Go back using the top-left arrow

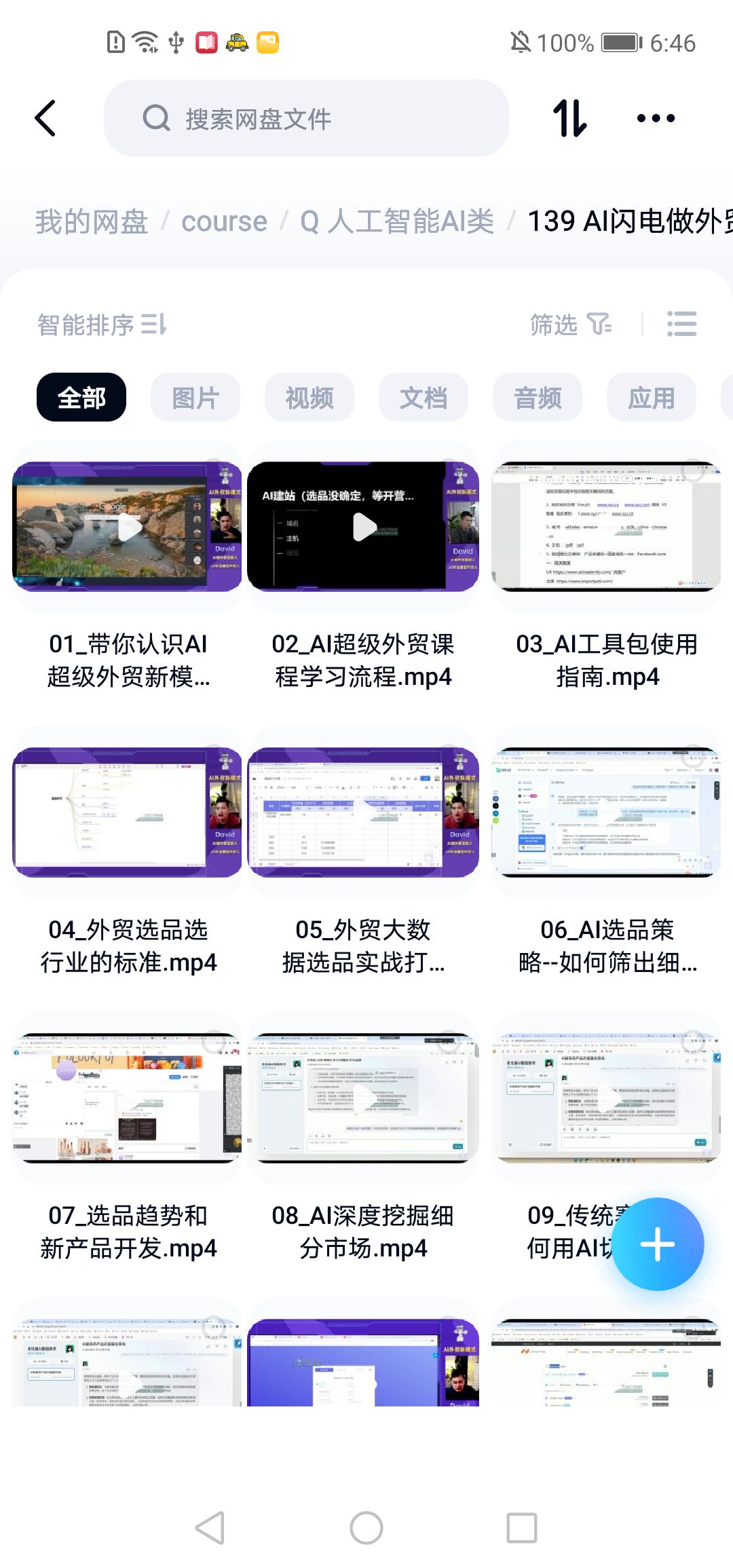[45, 119]
